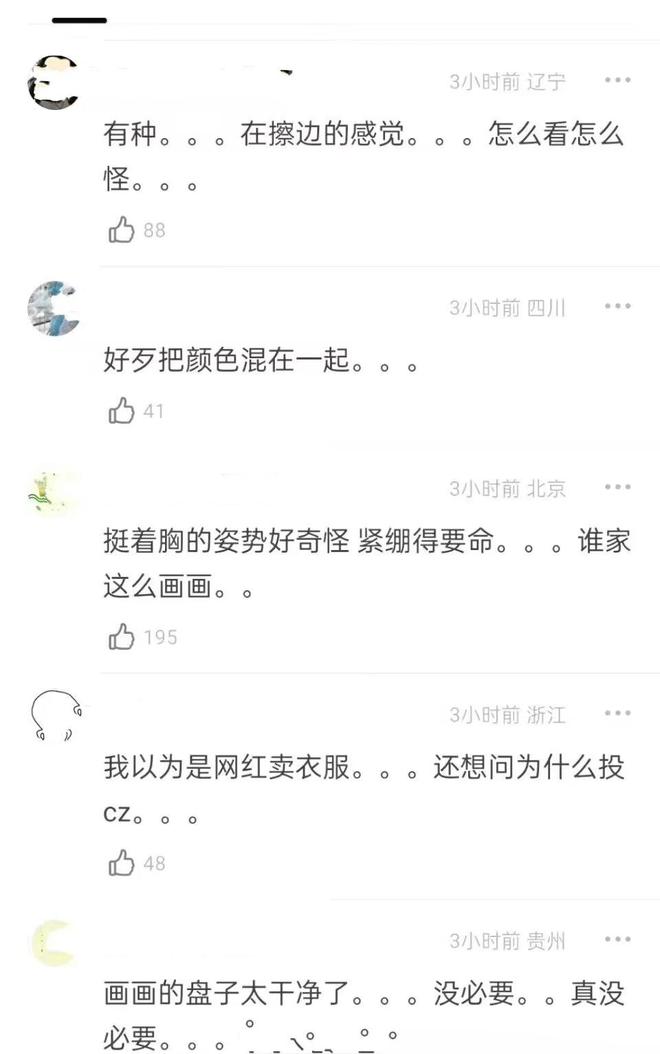Like the Sichuan comment with 41 likes
This screenshot has height=1054, width=660.
122,410
